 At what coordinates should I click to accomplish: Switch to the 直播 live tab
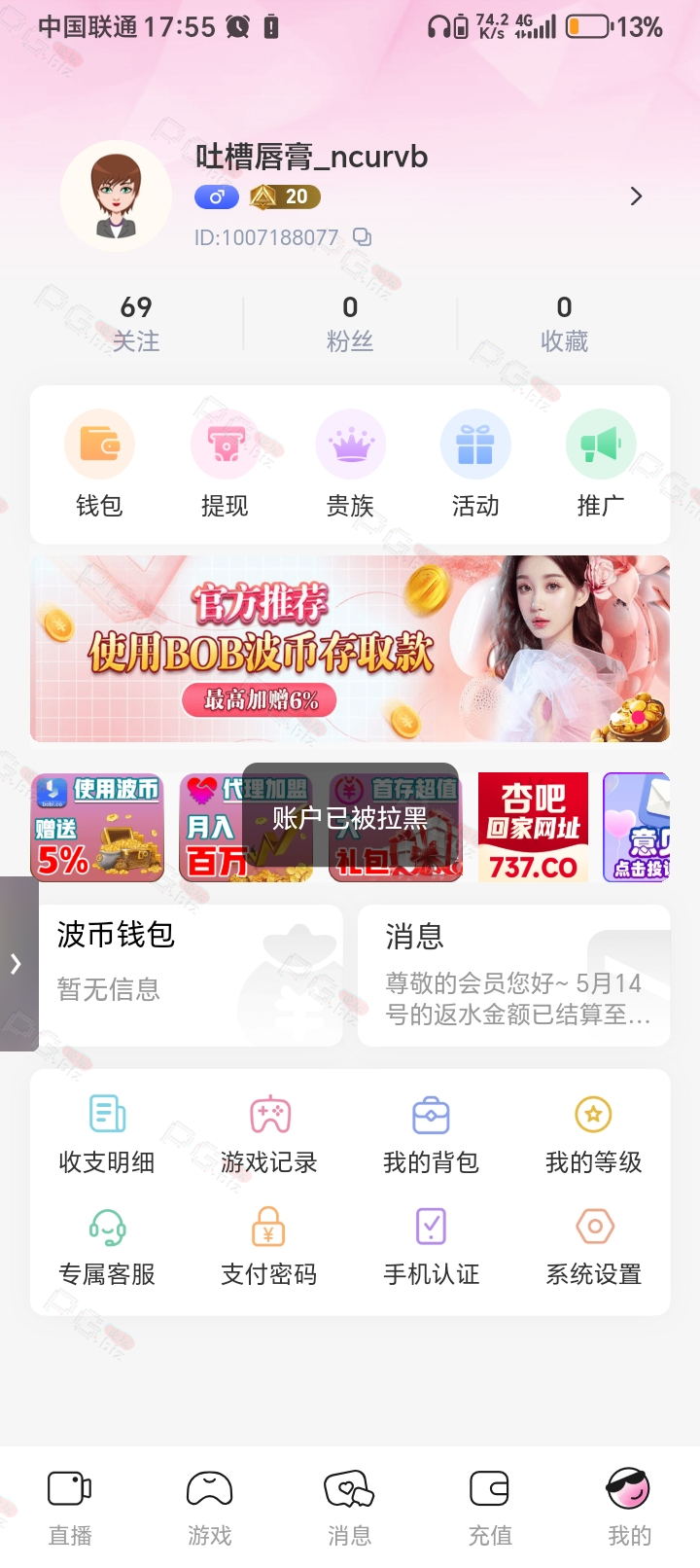pos(70,1508)
